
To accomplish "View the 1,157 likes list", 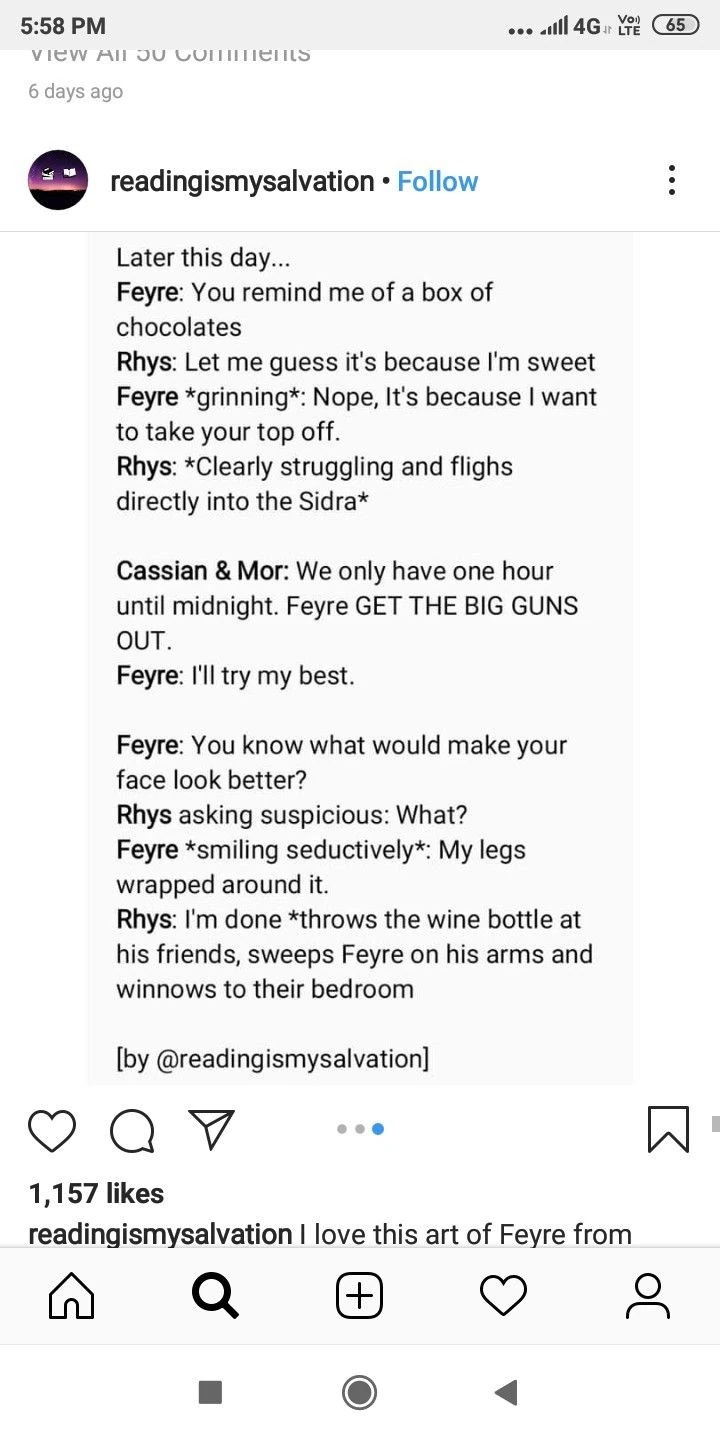I will 96,1193.
